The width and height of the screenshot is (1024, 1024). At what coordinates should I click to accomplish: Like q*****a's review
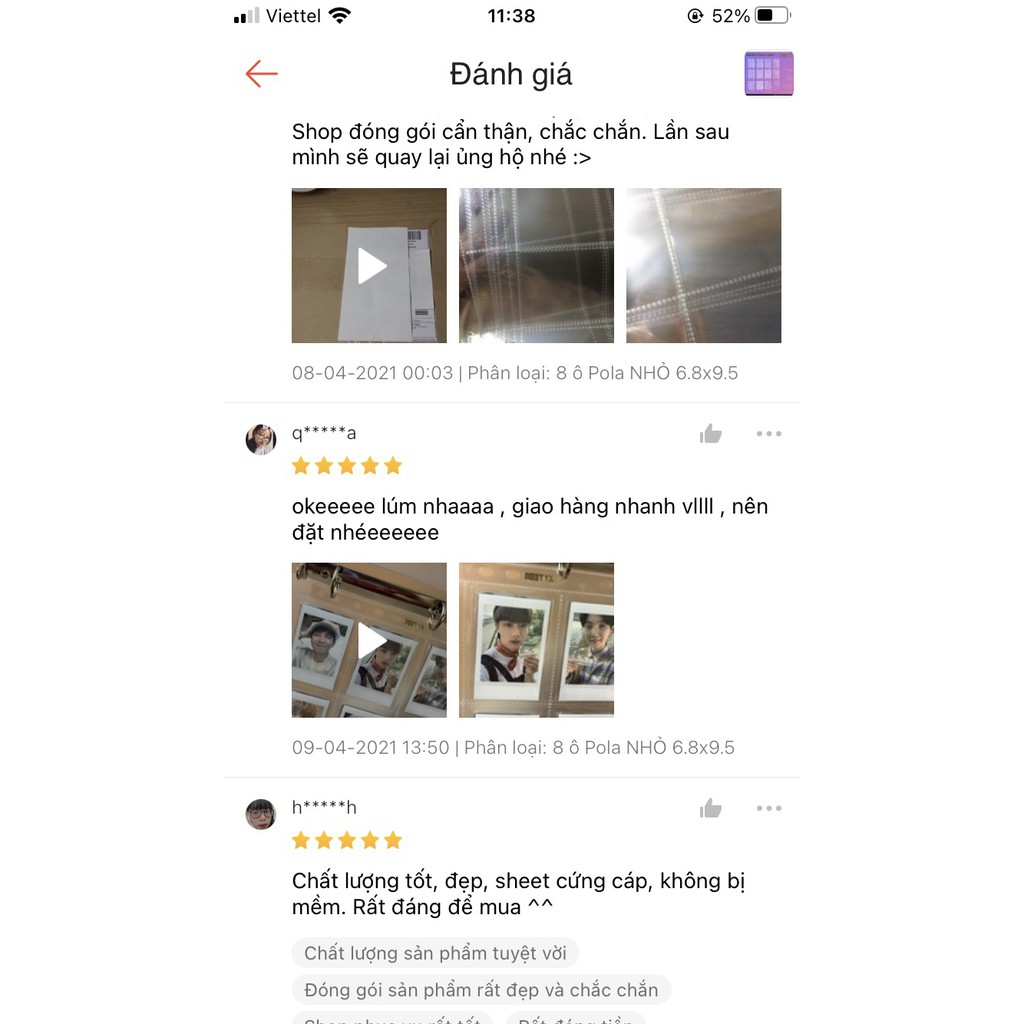coord(711,434)
